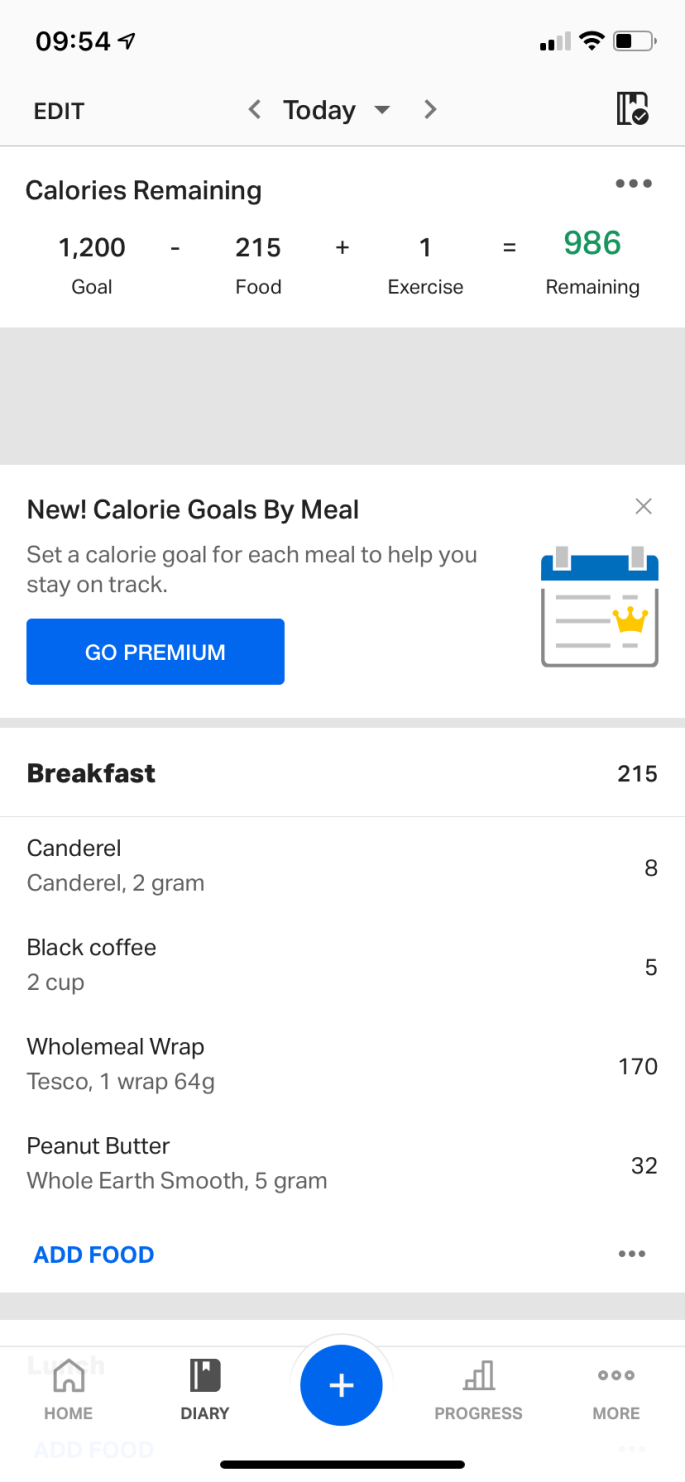Image resolution: width=685 pixels, height=1482 pixels.
Task: Open Calories Remaining overflow menu
Action: (x=633, y=184)
